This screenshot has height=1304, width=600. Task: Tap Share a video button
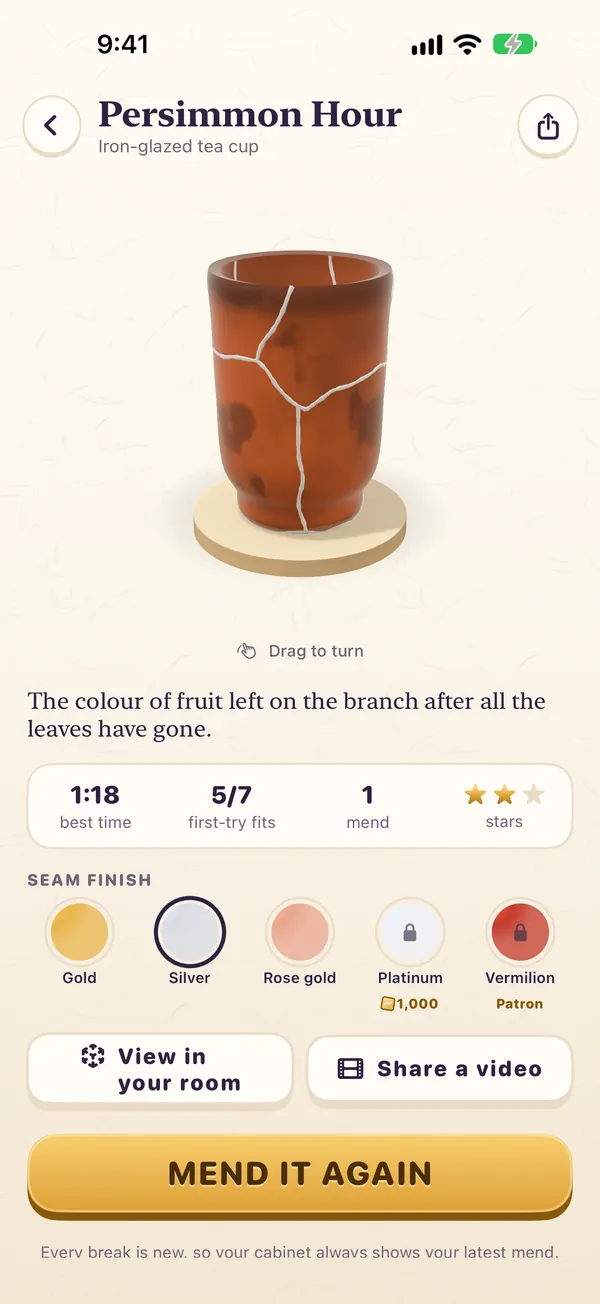coord(440,1069)
